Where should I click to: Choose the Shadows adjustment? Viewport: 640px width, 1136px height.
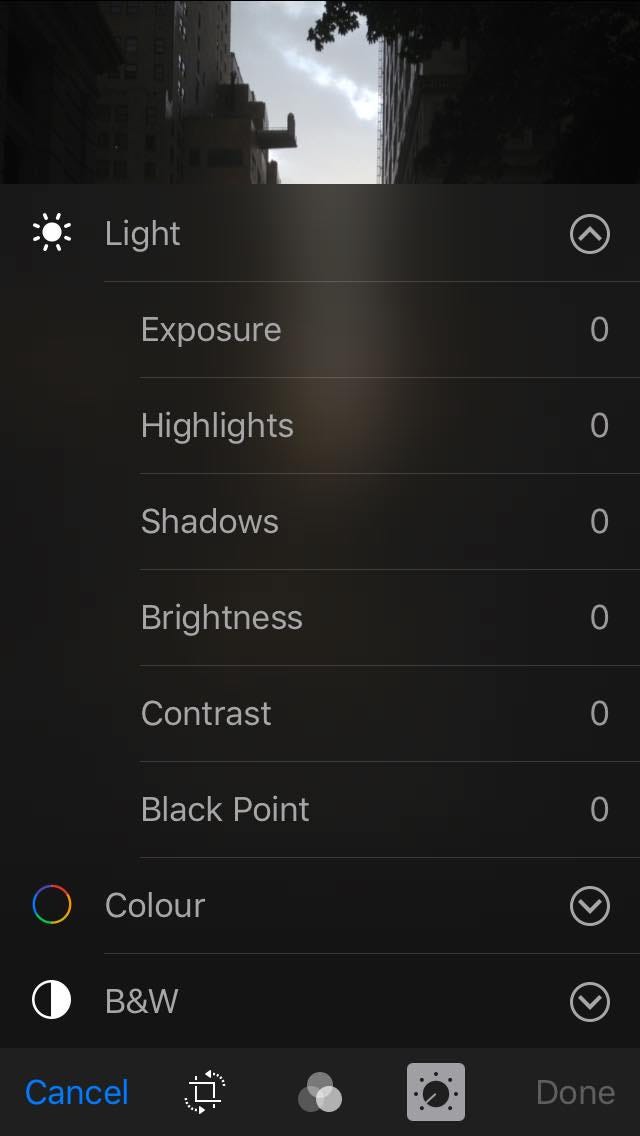[210, 522]
